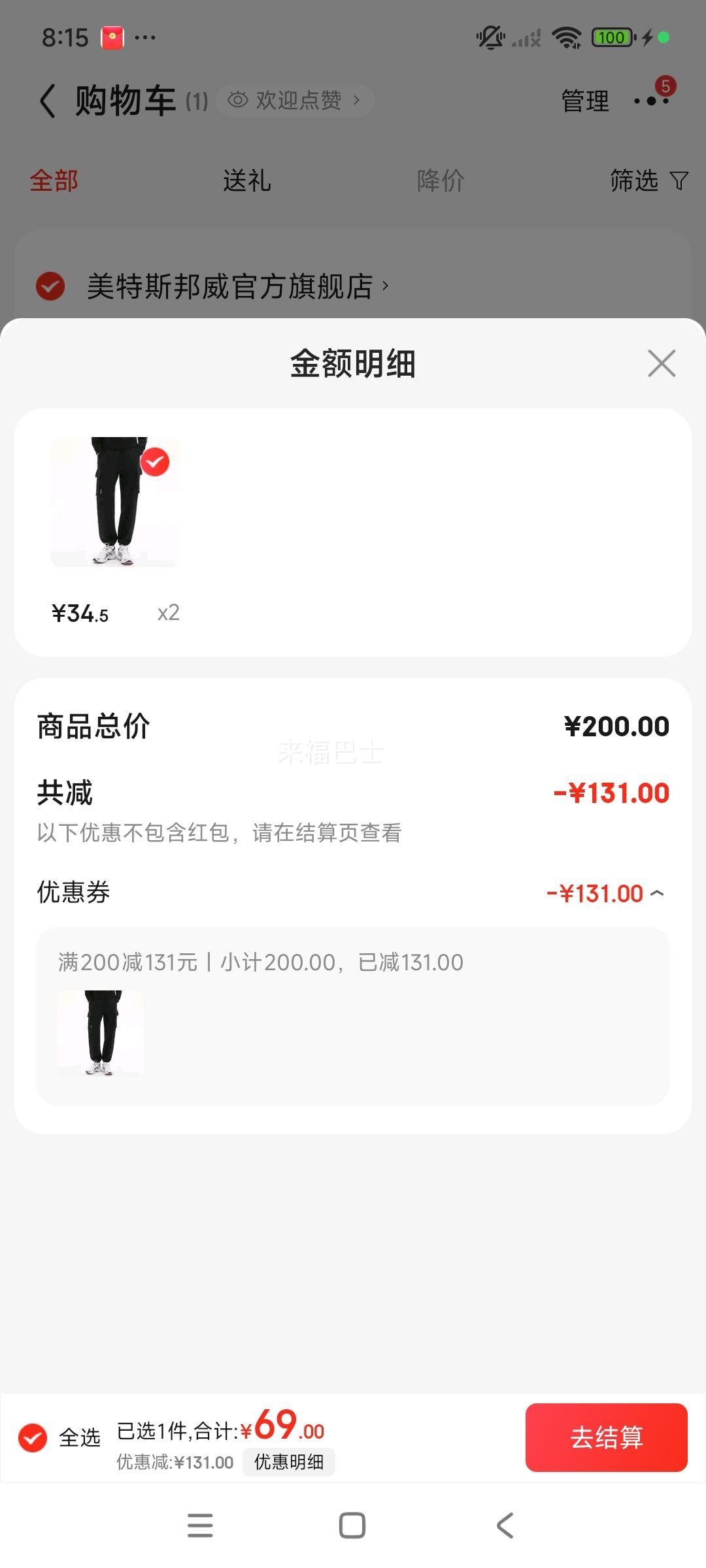Go back from the shopping cart
Image resolution: width=706 pixels, height=1568 pixels.
47,101
